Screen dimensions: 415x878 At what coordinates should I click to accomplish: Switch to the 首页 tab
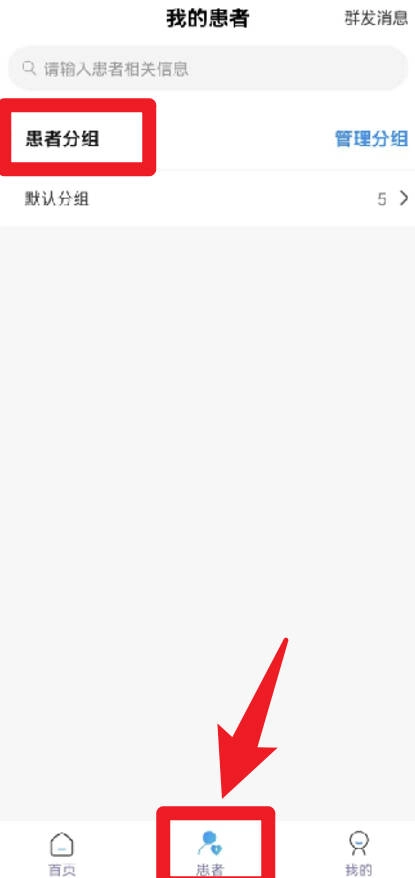pos(62,853)
